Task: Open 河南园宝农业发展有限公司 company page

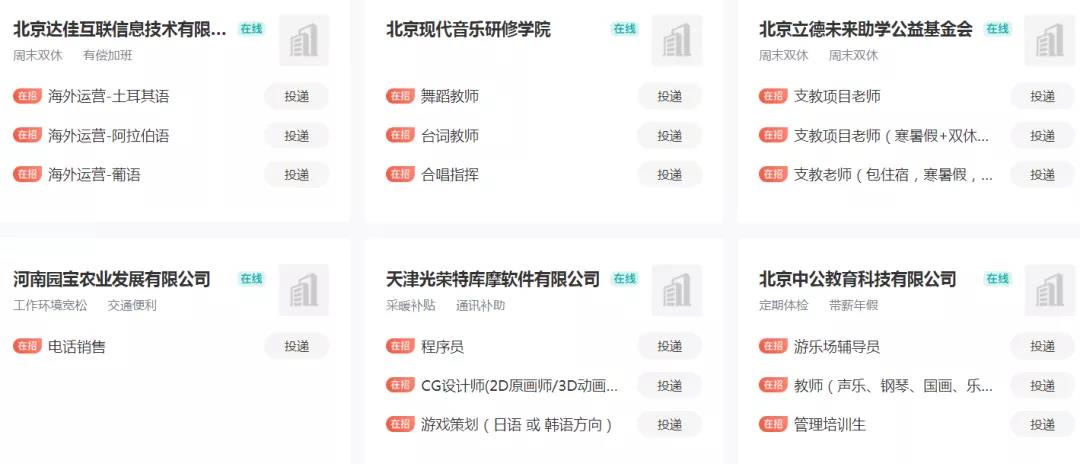Action: pyautogui.click(x=112, y=279)
